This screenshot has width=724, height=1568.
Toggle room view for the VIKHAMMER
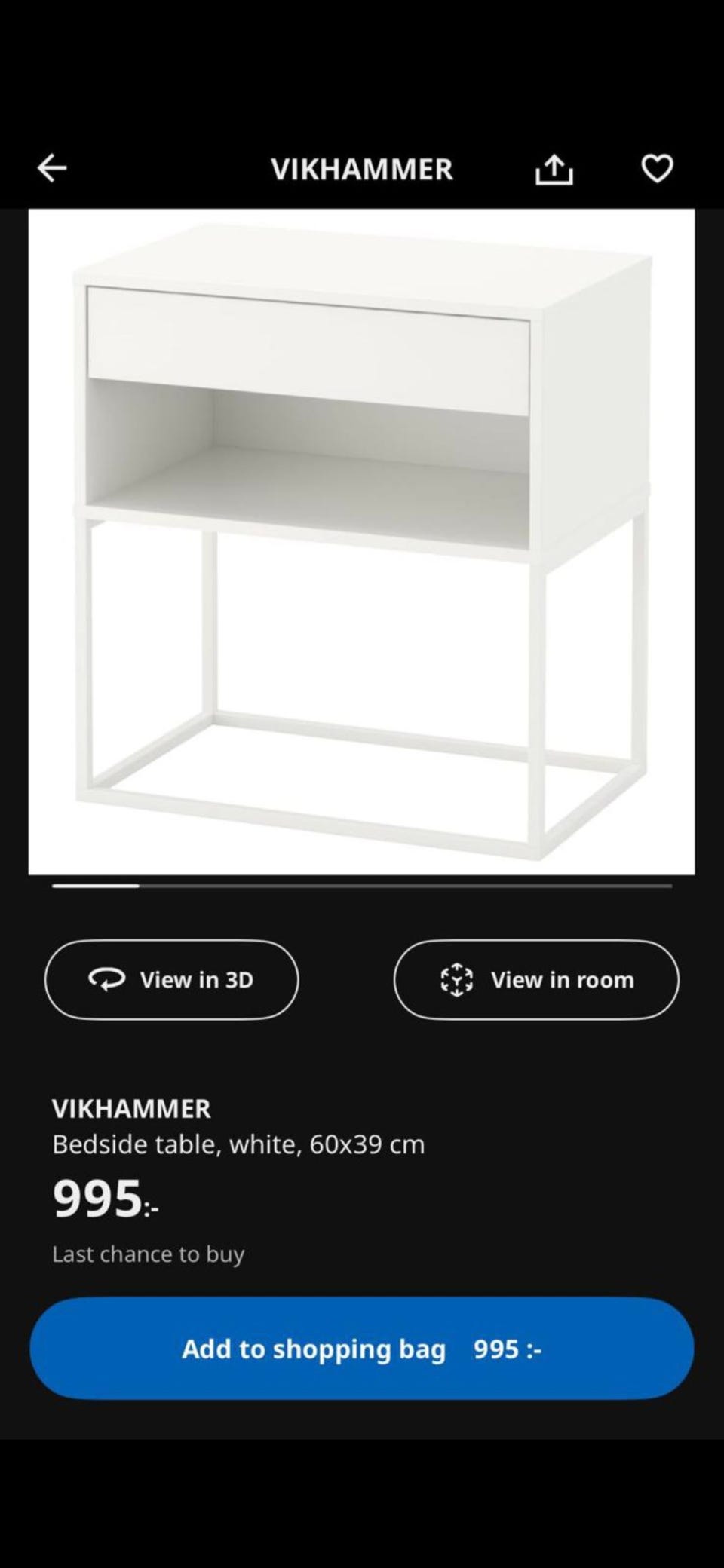click(x=535, y=979)
